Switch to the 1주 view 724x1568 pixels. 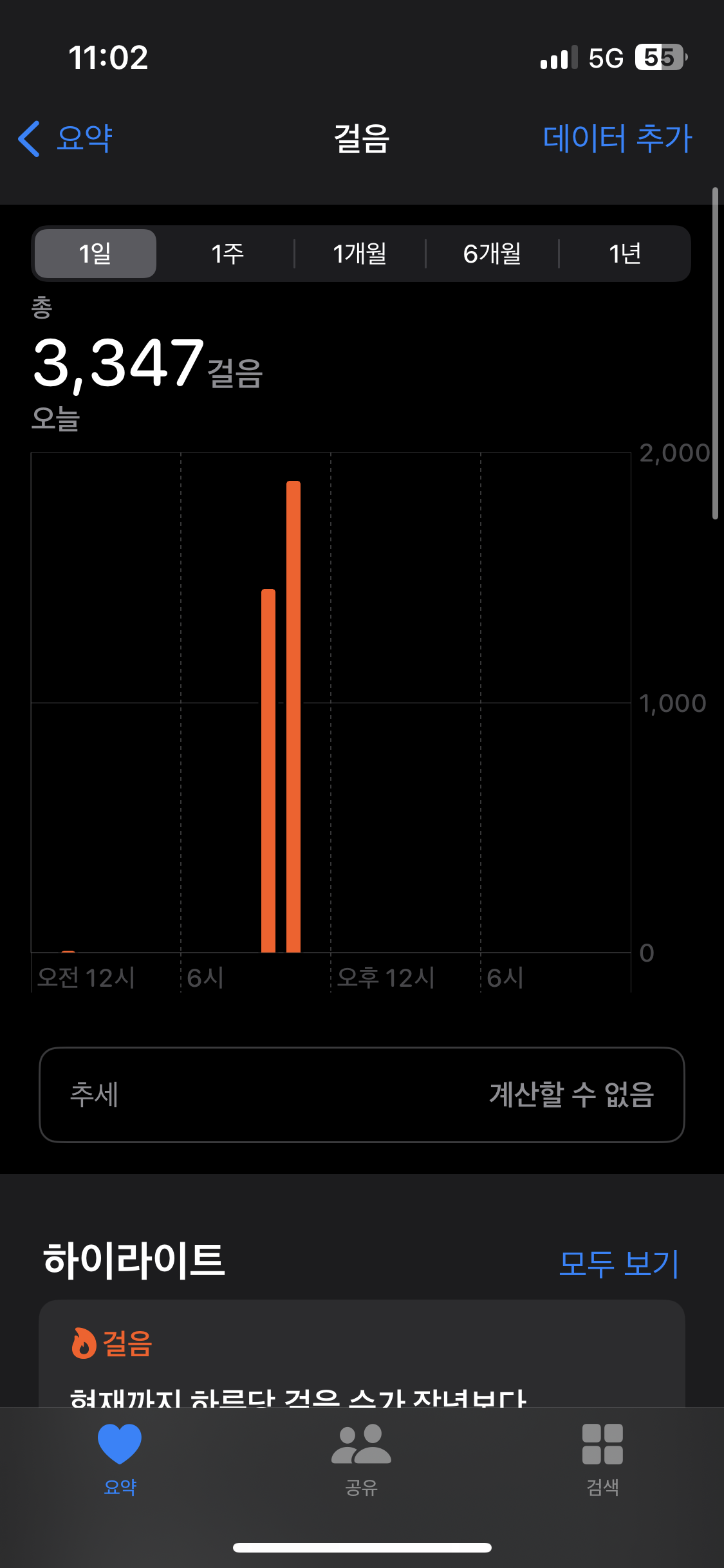pos(227,254)
